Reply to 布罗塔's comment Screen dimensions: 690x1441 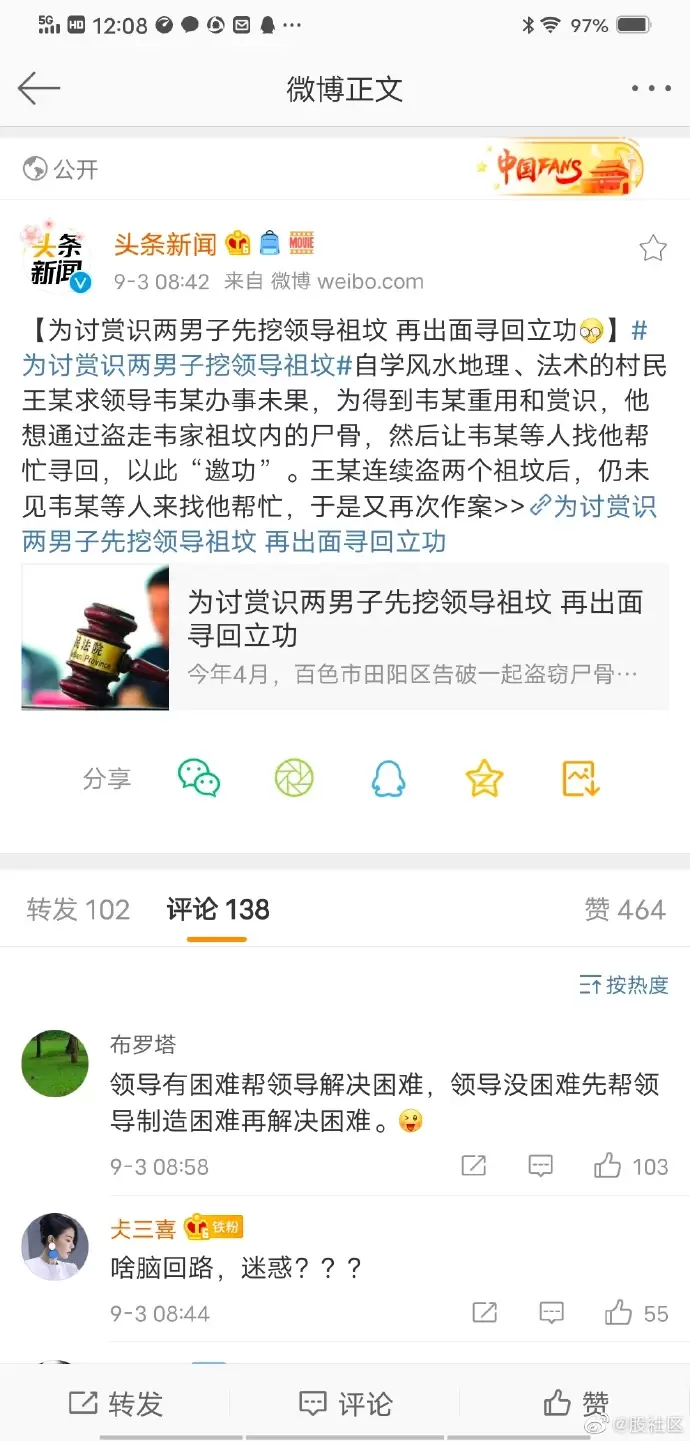tap(540, 1166)
